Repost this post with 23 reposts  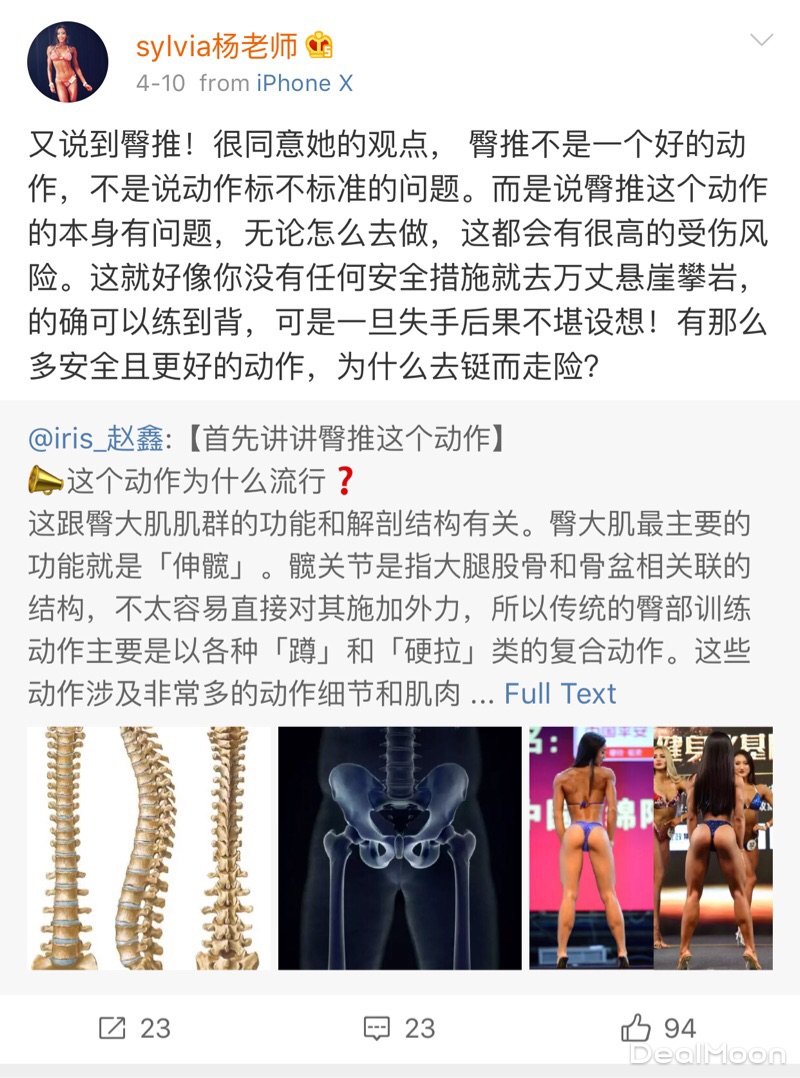click(134, 1027)
